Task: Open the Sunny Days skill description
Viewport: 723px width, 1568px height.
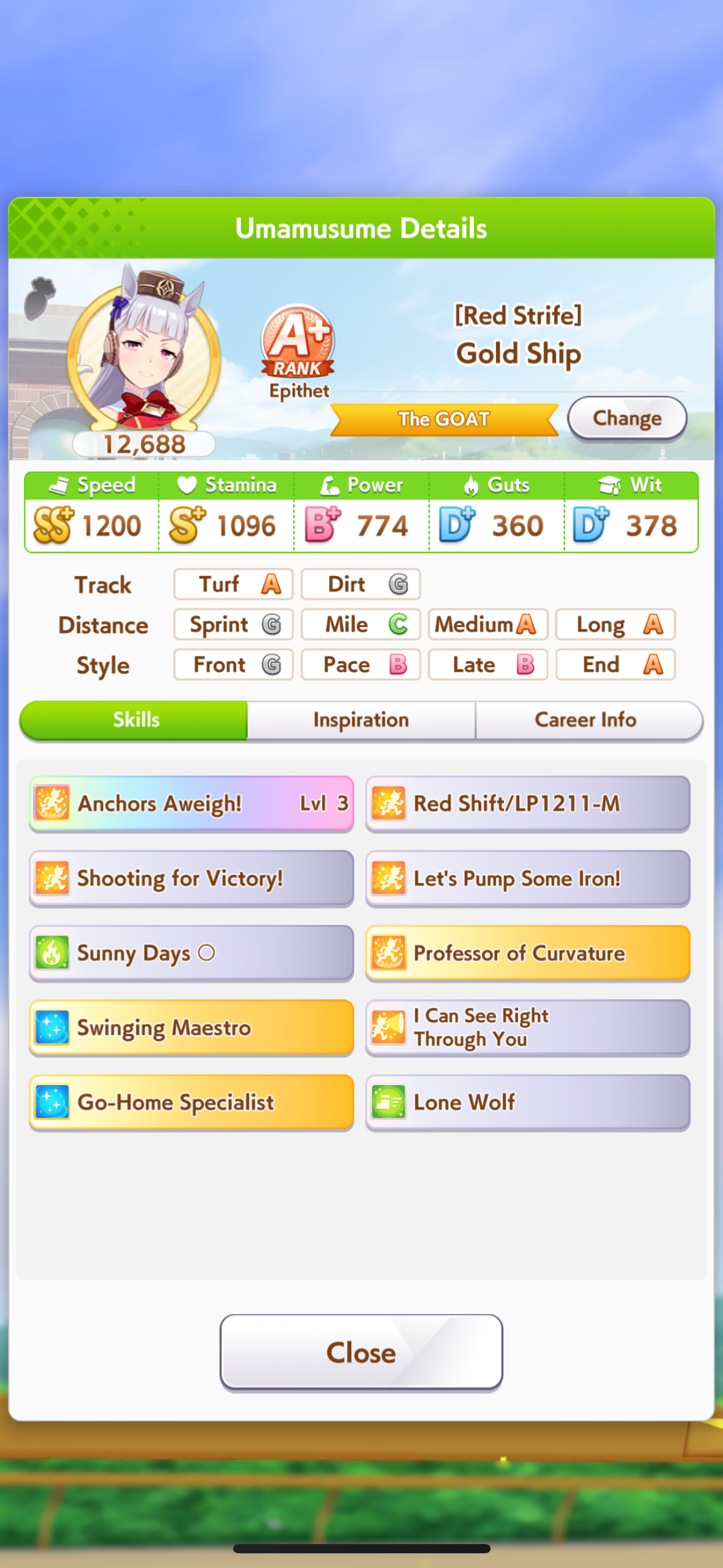Action: pos(191,953)
